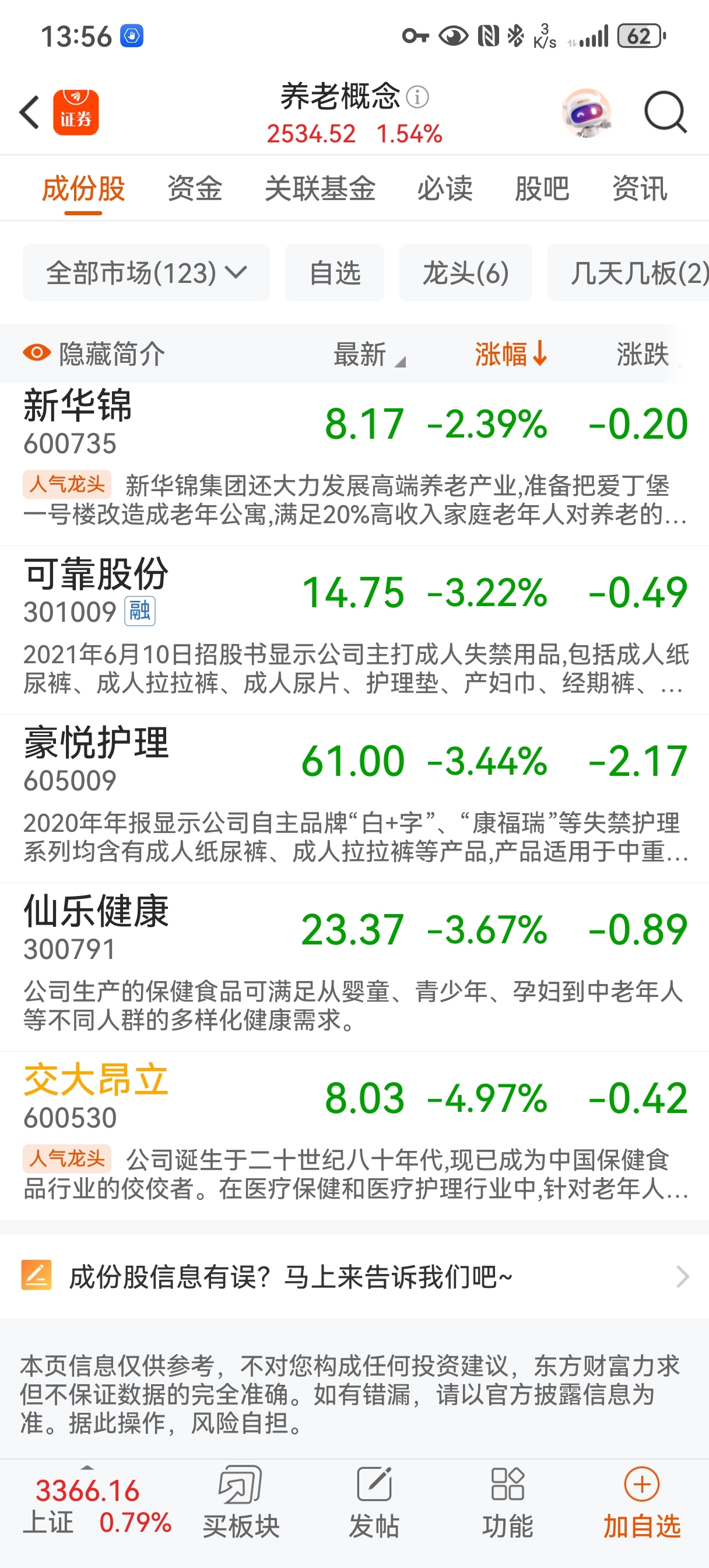
Task: Switch to the 关联基金 tab
Action: coord(320,188)
